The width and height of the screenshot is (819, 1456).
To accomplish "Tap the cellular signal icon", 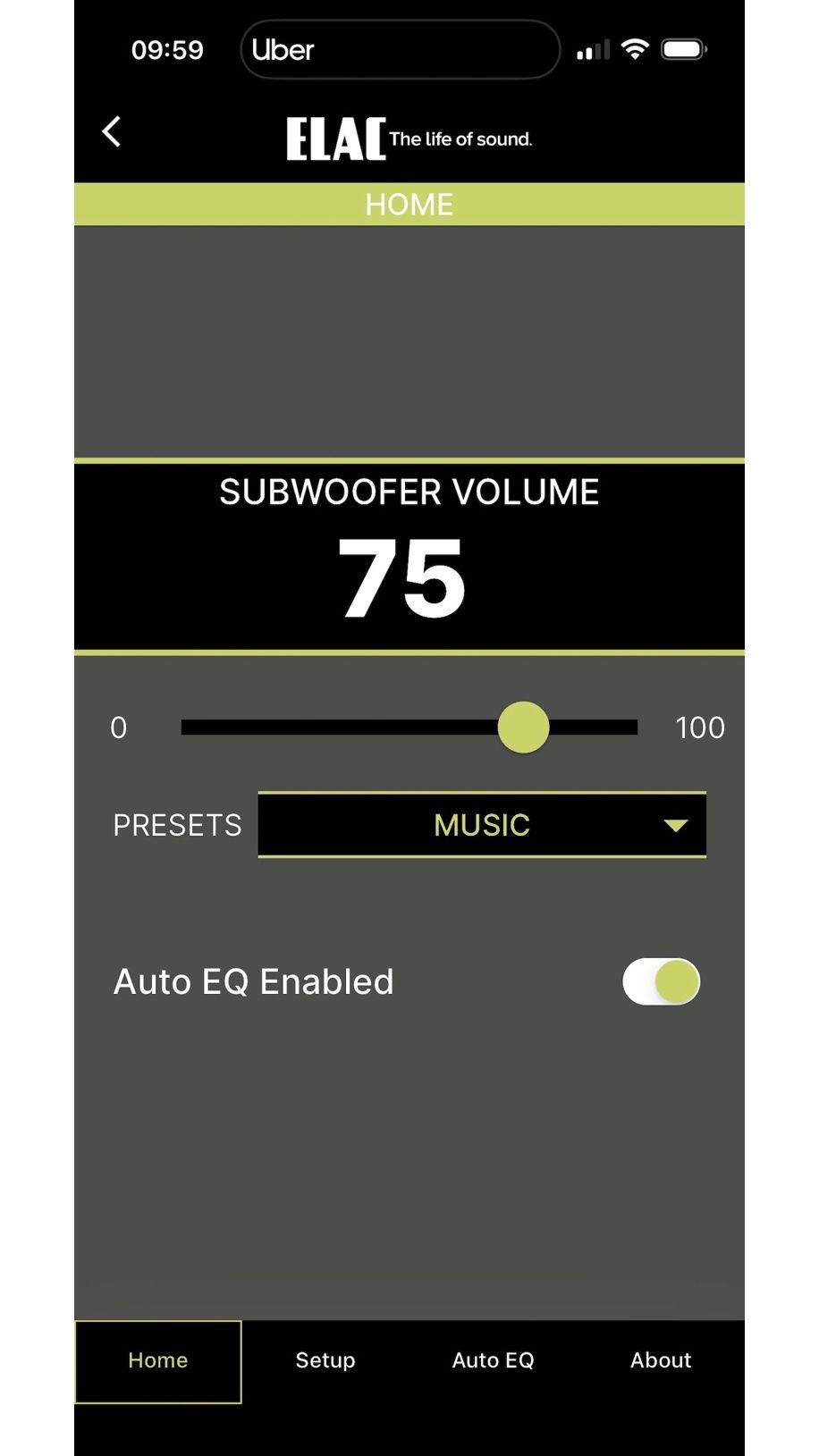I will point(592,50).
